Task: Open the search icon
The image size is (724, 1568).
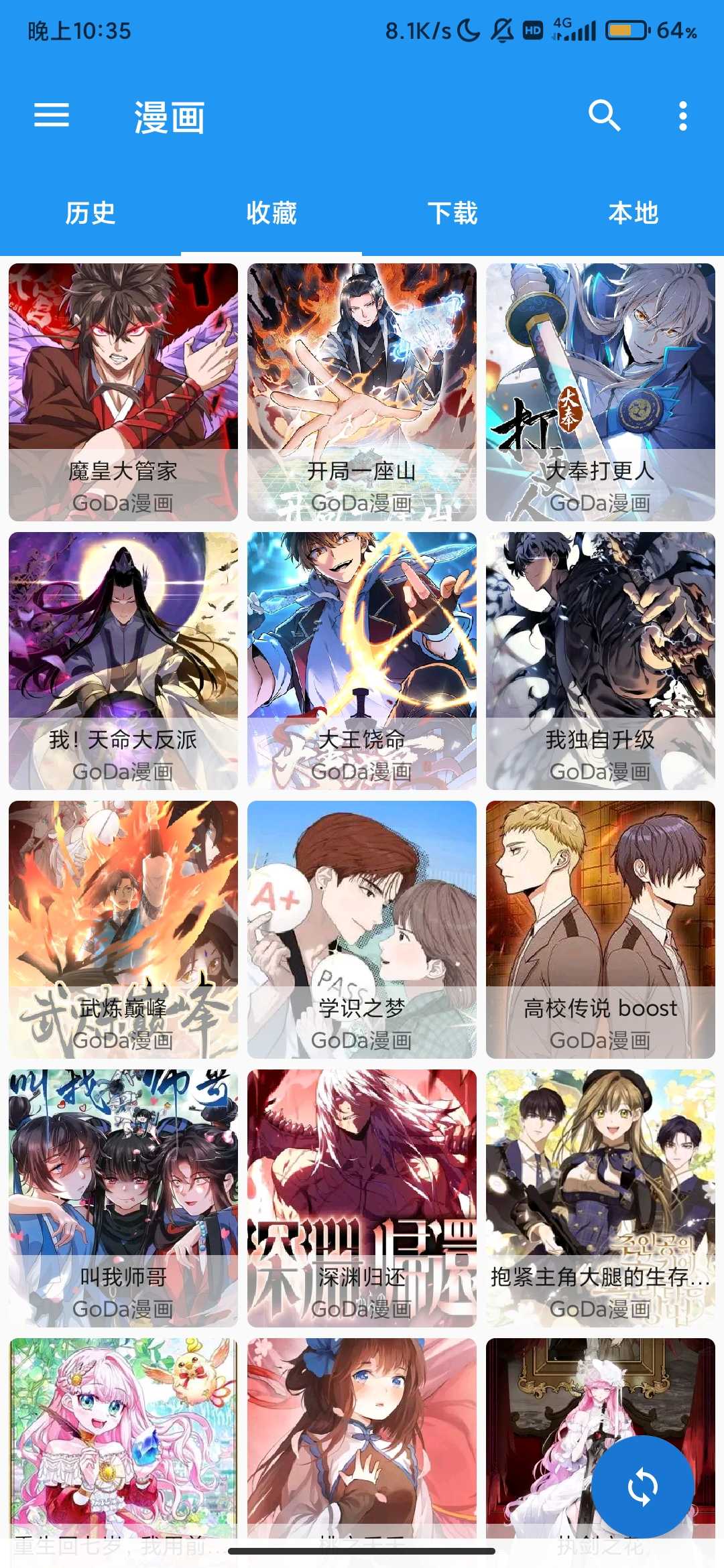Action: coord(604,115)
